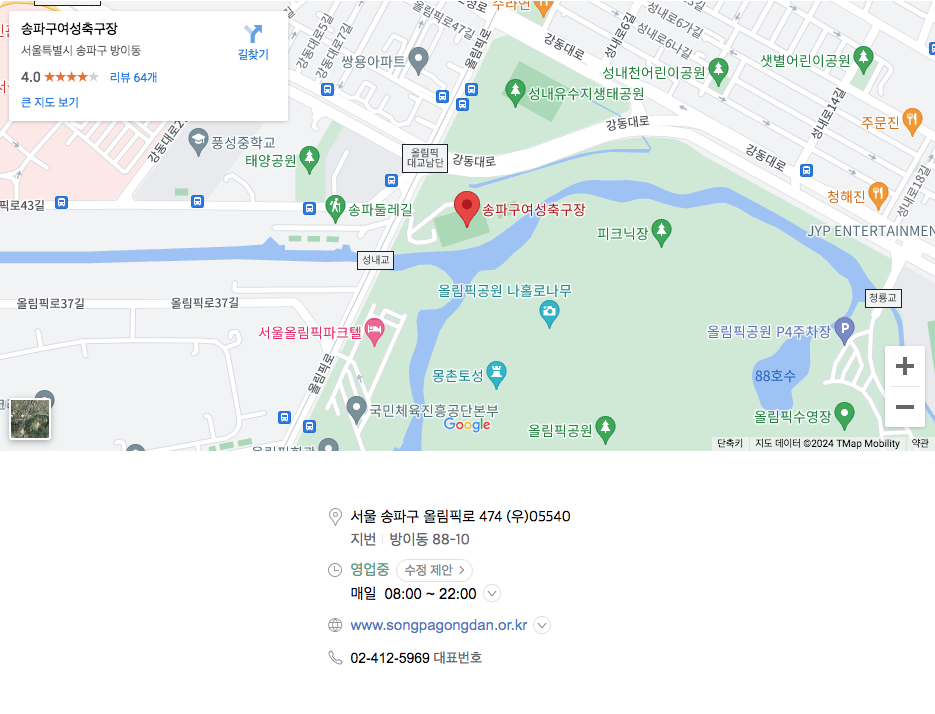
Task: Zoom out on the map
Action: click(904, 407)
